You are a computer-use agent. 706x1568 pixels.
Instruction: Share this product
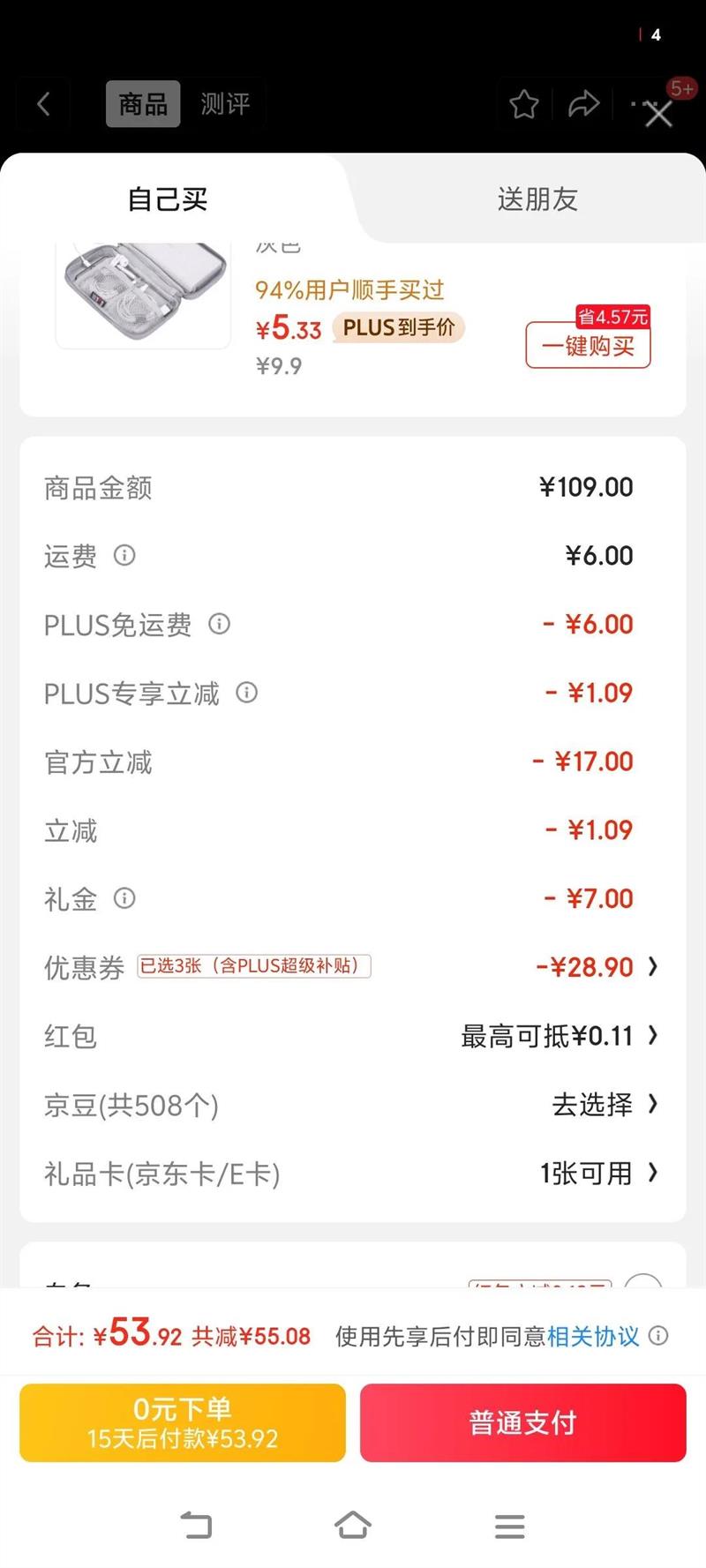[x=583, y=105]
